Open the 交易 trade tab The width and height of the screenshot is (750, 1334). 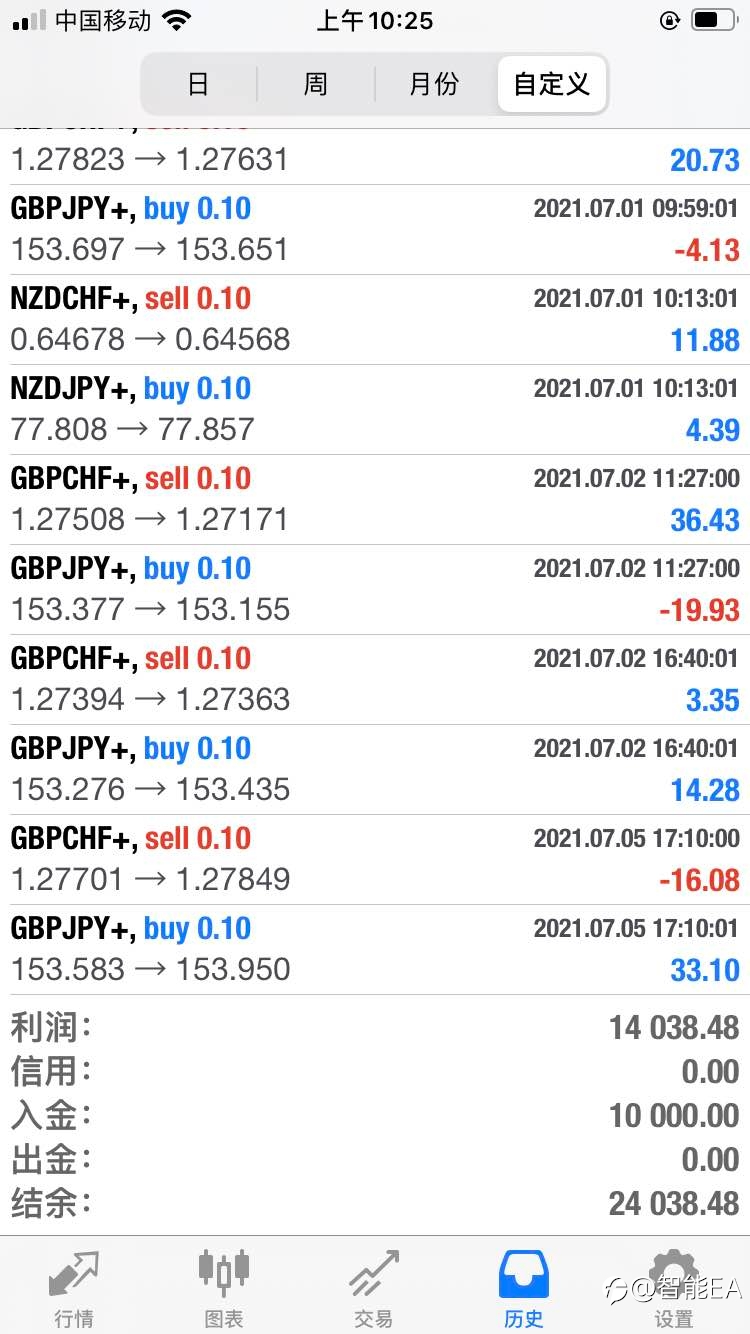tap(374, 1288)
